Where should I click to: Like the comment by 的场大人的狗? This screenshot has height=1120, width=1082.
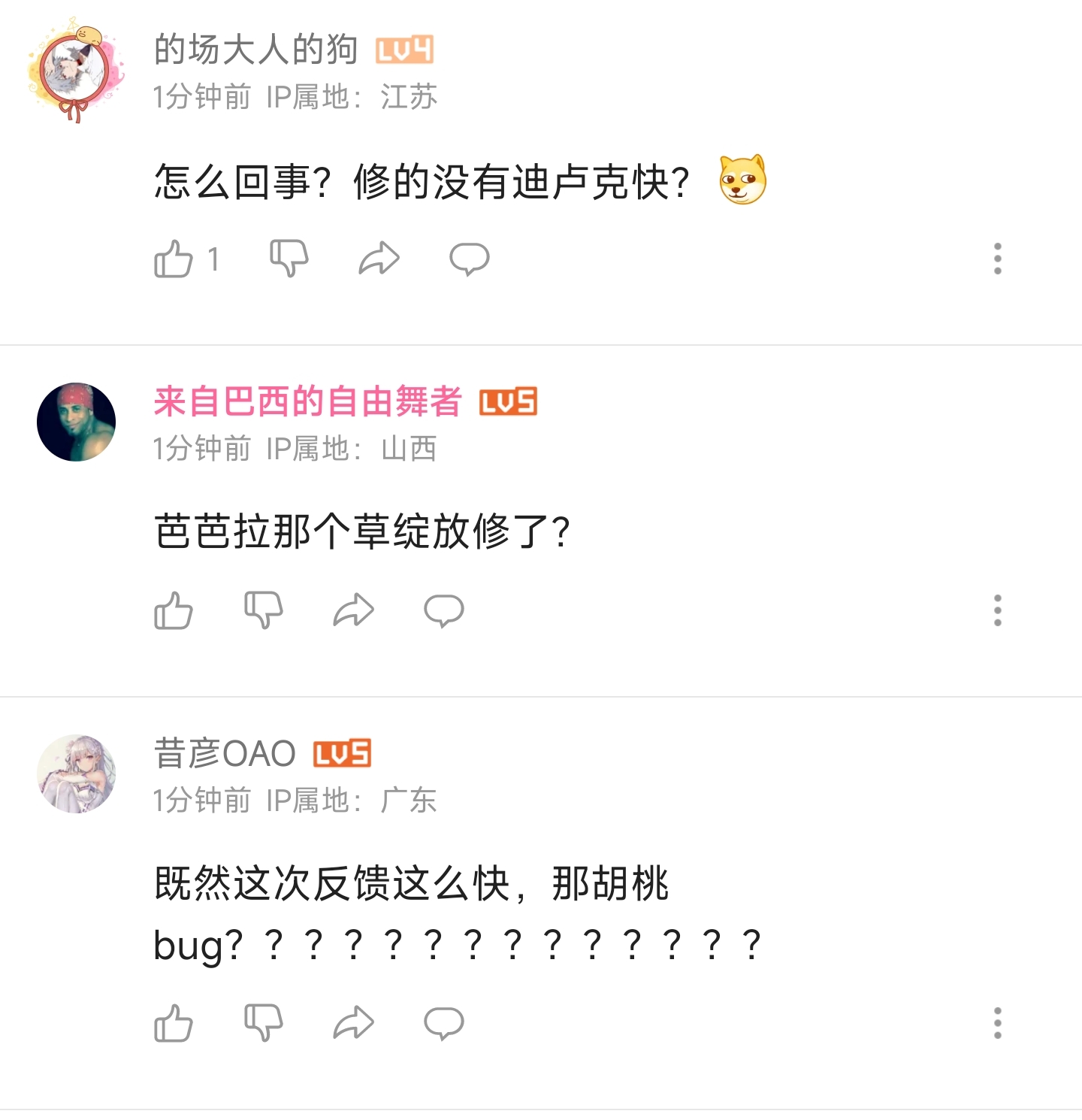[174, 259]
